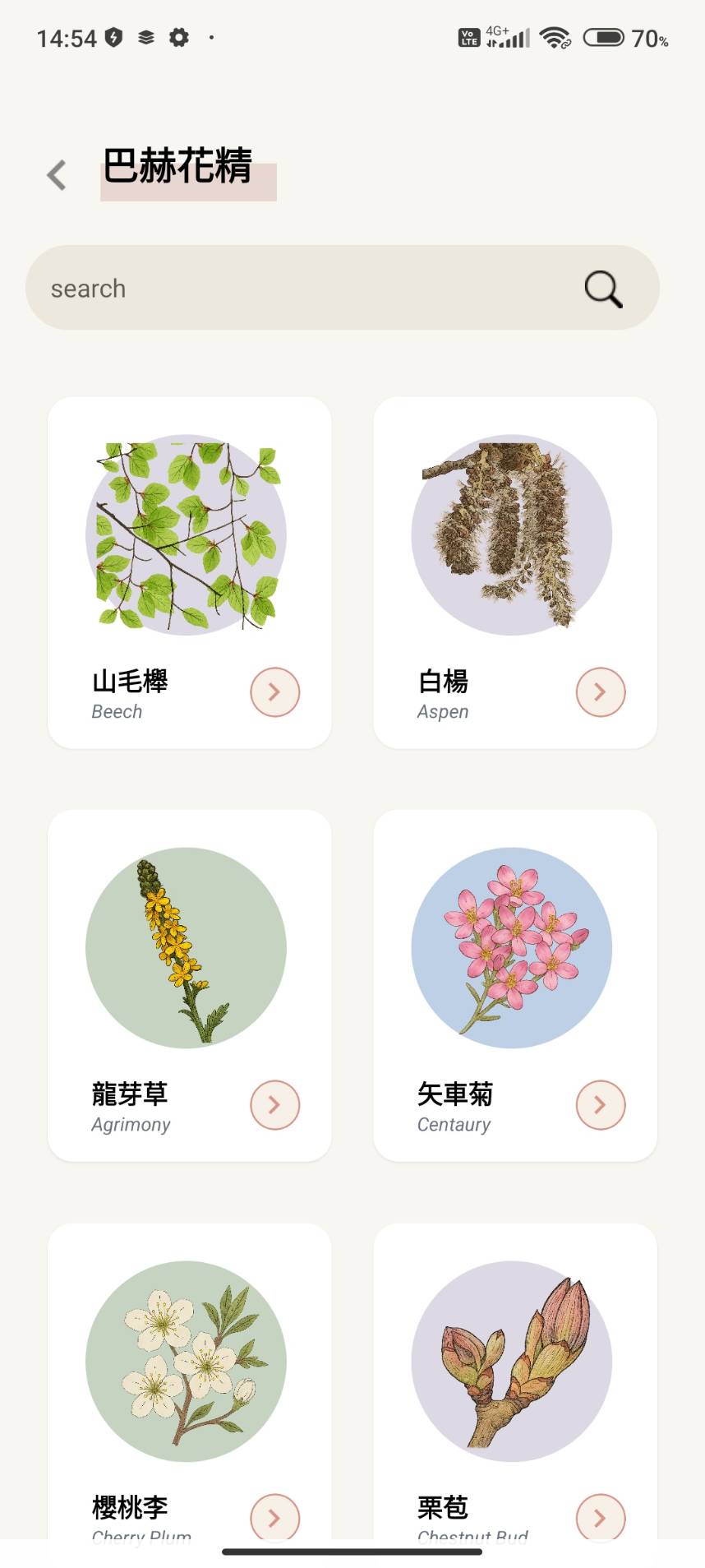Open the 栗苞 Chestnut Bud card
705x1568 pixels.
point(515,1381)
